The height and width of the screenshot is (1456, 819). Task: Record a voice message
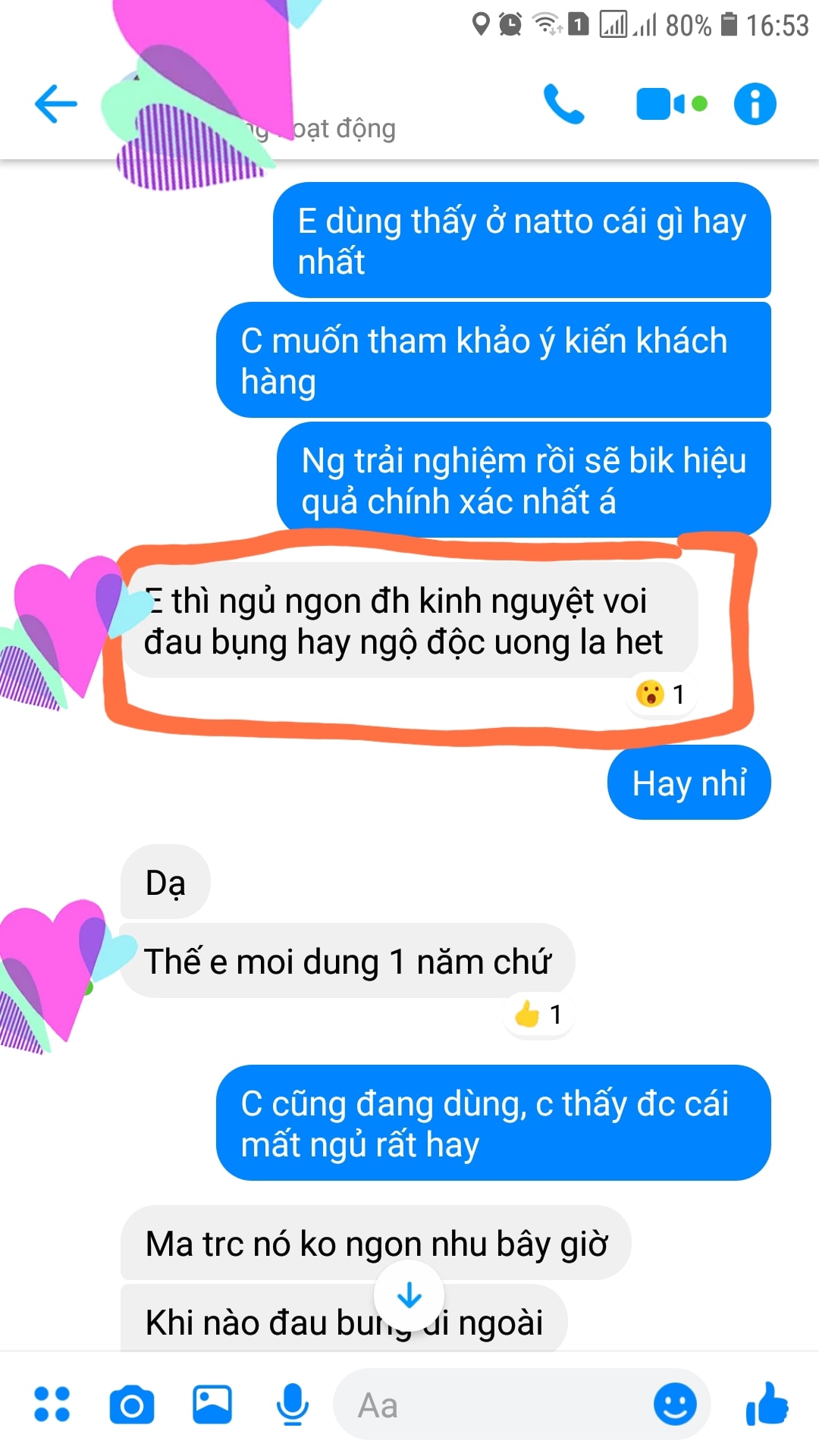point(292,1404)
